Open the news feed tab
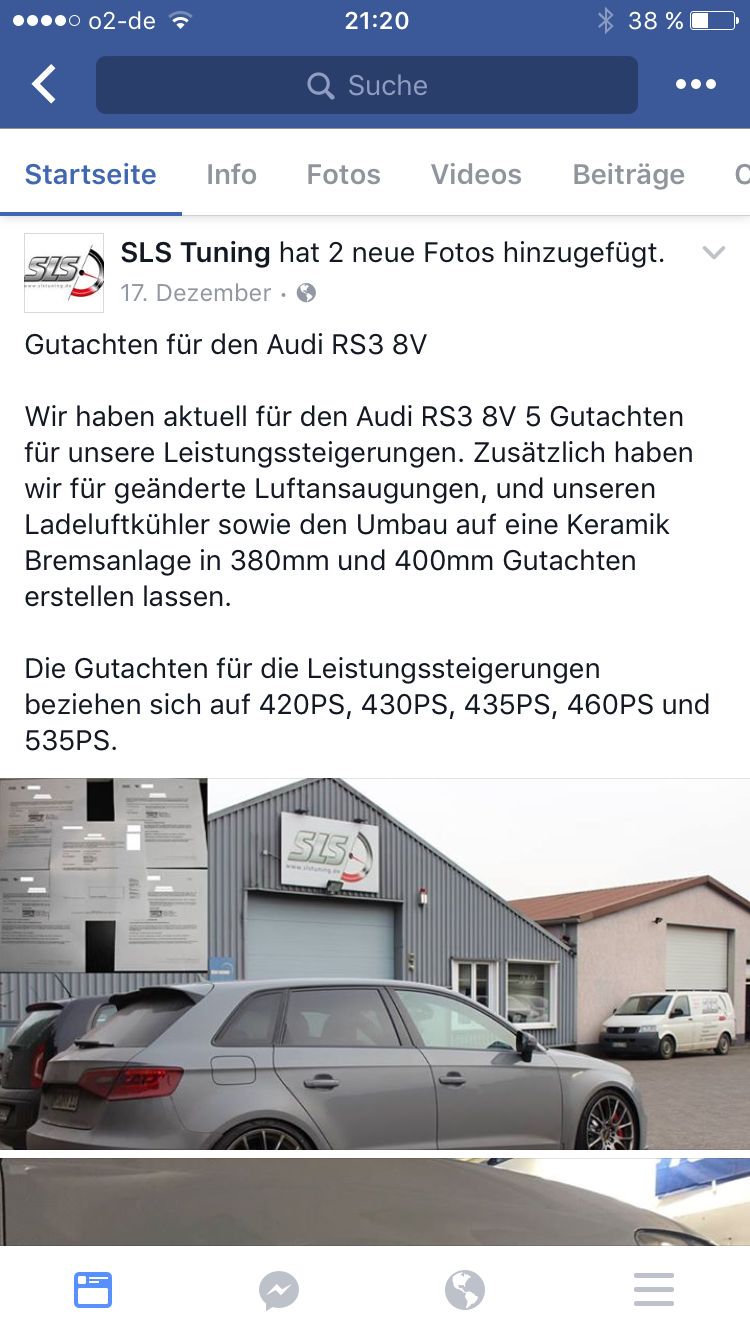Image resolution: width=750 pixels, height=1334 pixels. 93,1290
